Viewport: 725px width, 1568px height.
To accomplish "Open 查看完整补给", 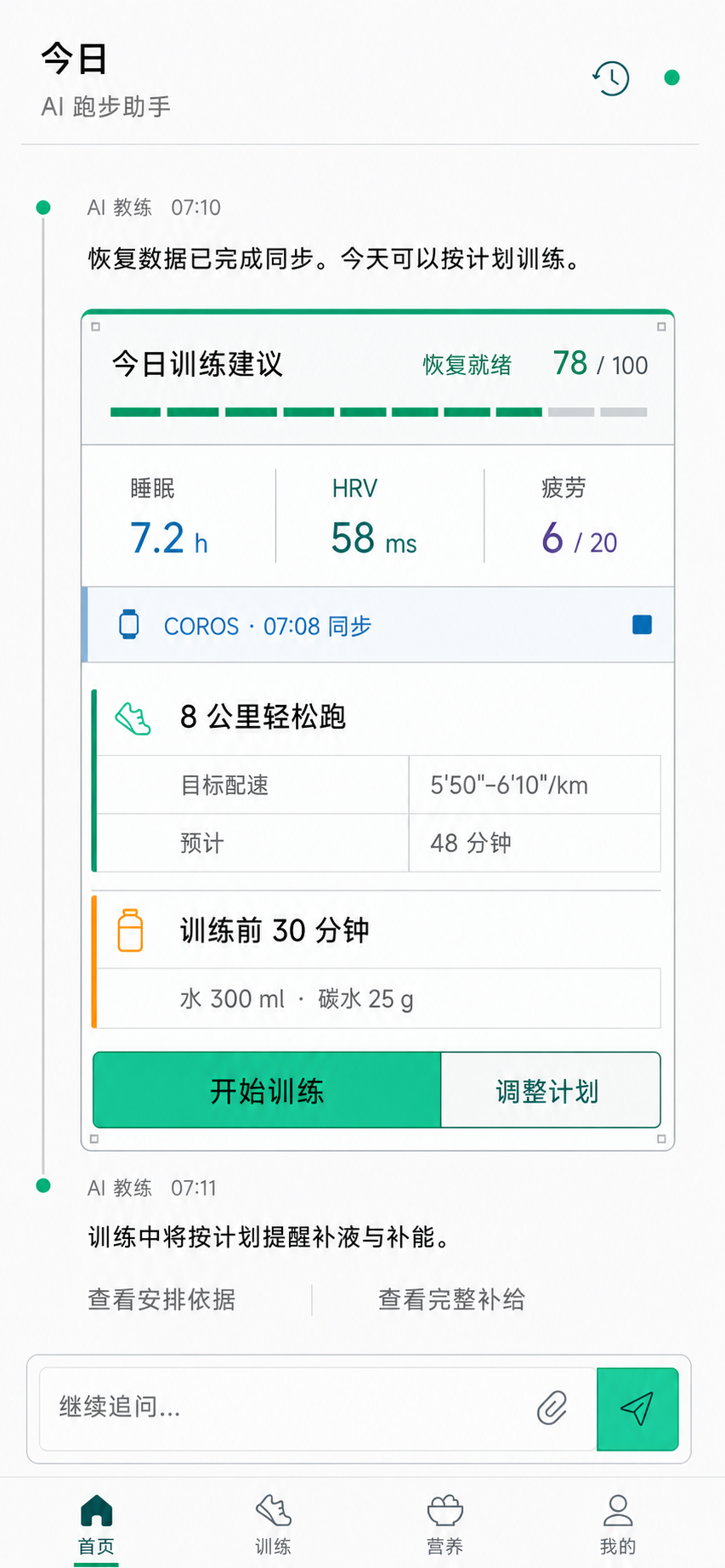I will pos(451,1299).
